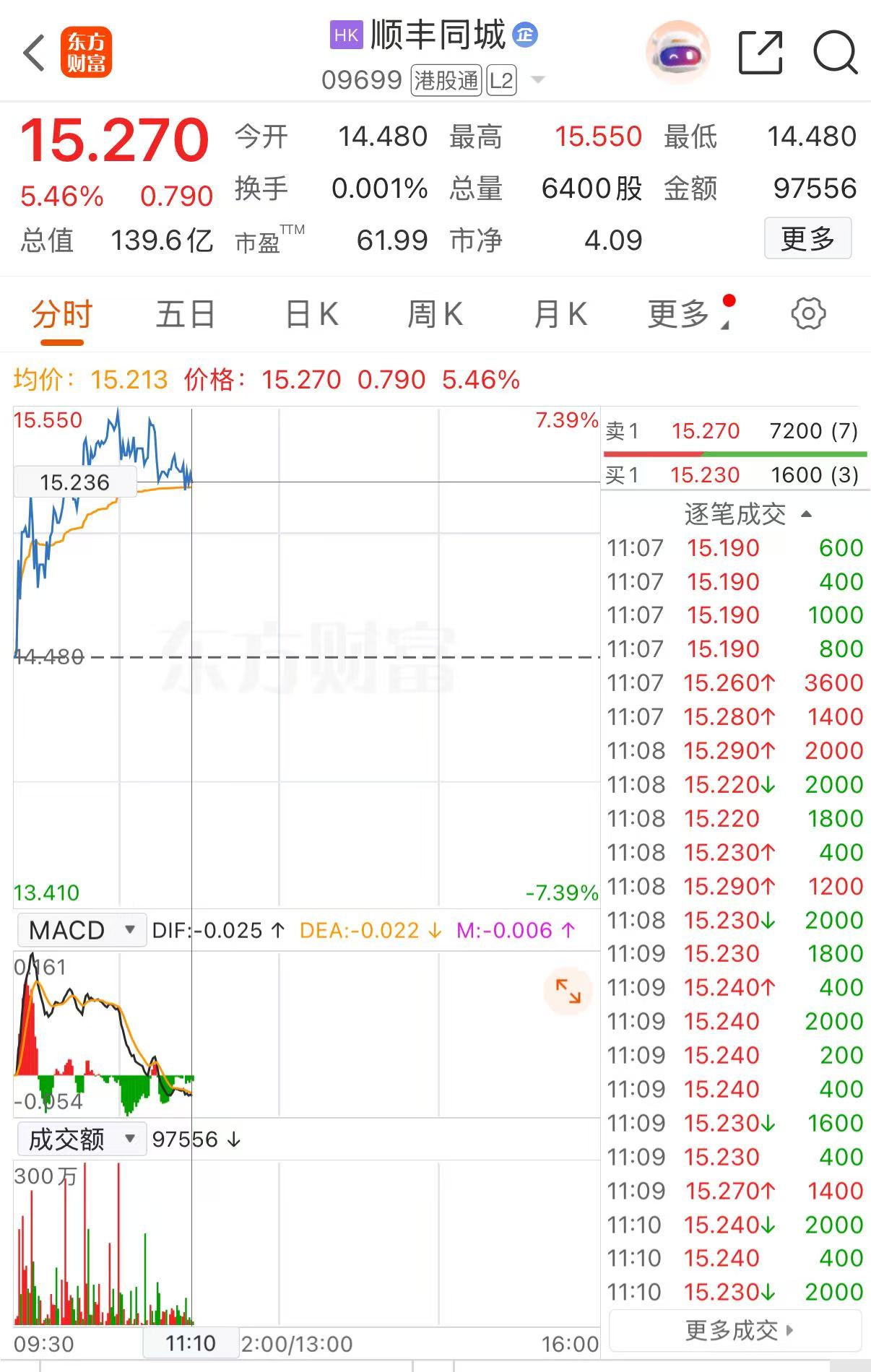Image resolution: width=871 pixels, height=1372 pixels.
Task: Switch to the 分时 chart tab
Action: 62,315
